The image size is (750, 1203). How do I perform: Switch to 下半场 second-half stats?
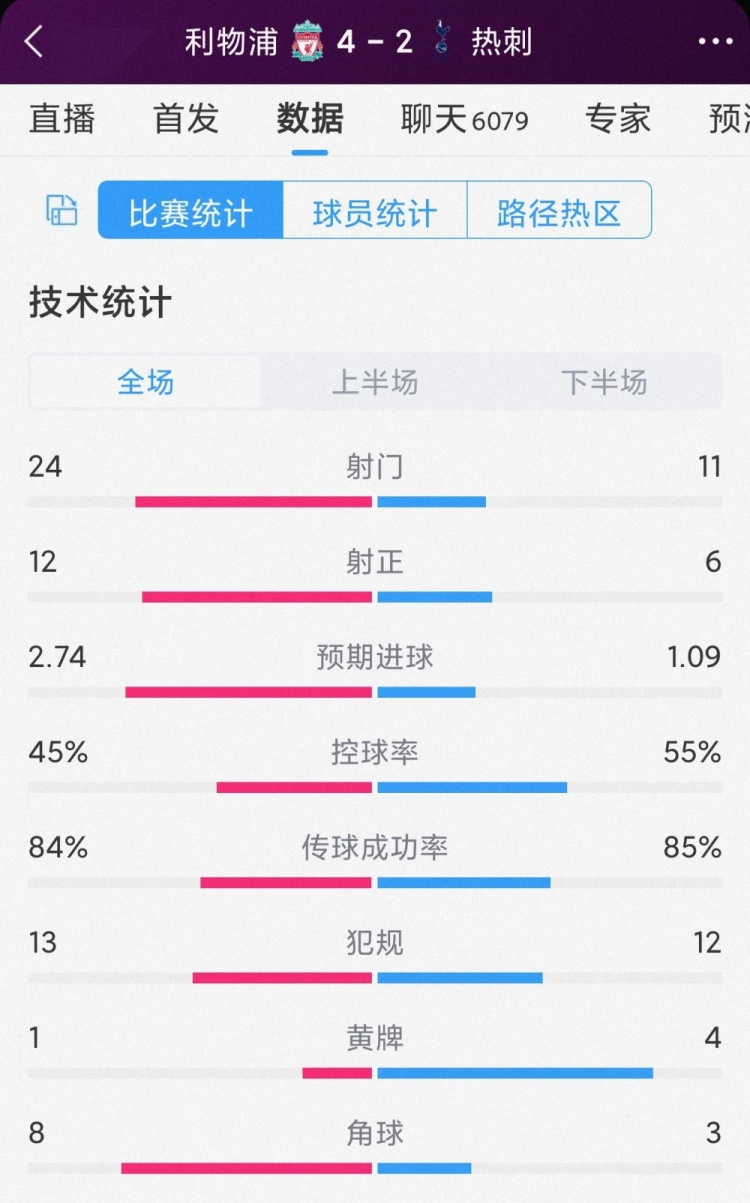(x=604, y=381)
